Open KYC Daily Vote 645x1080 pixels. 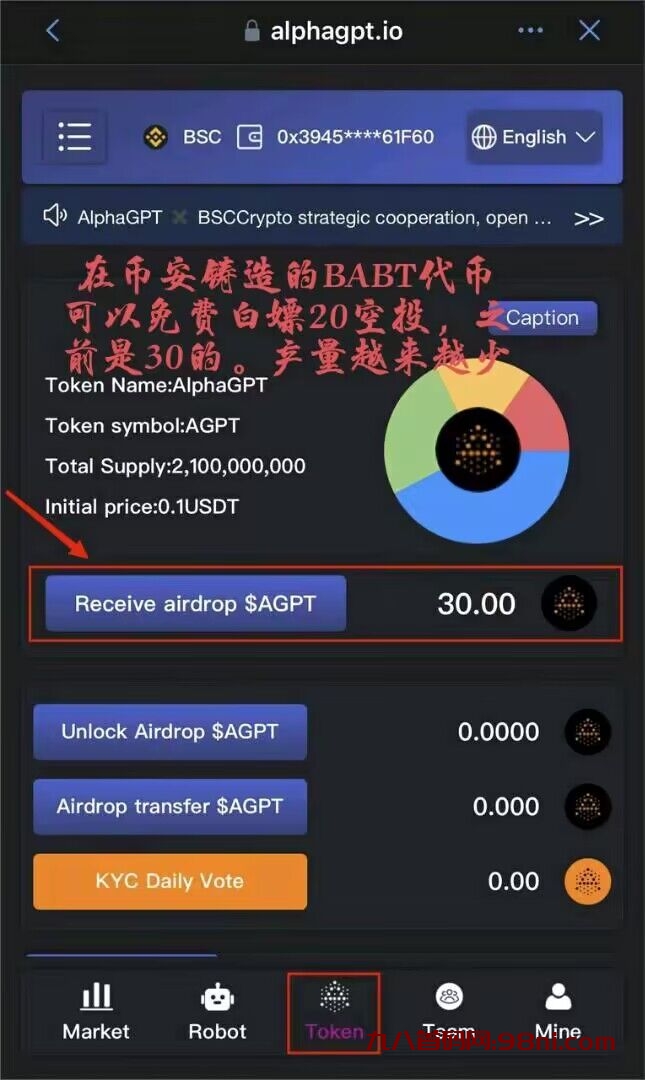[x=170, y=881]
